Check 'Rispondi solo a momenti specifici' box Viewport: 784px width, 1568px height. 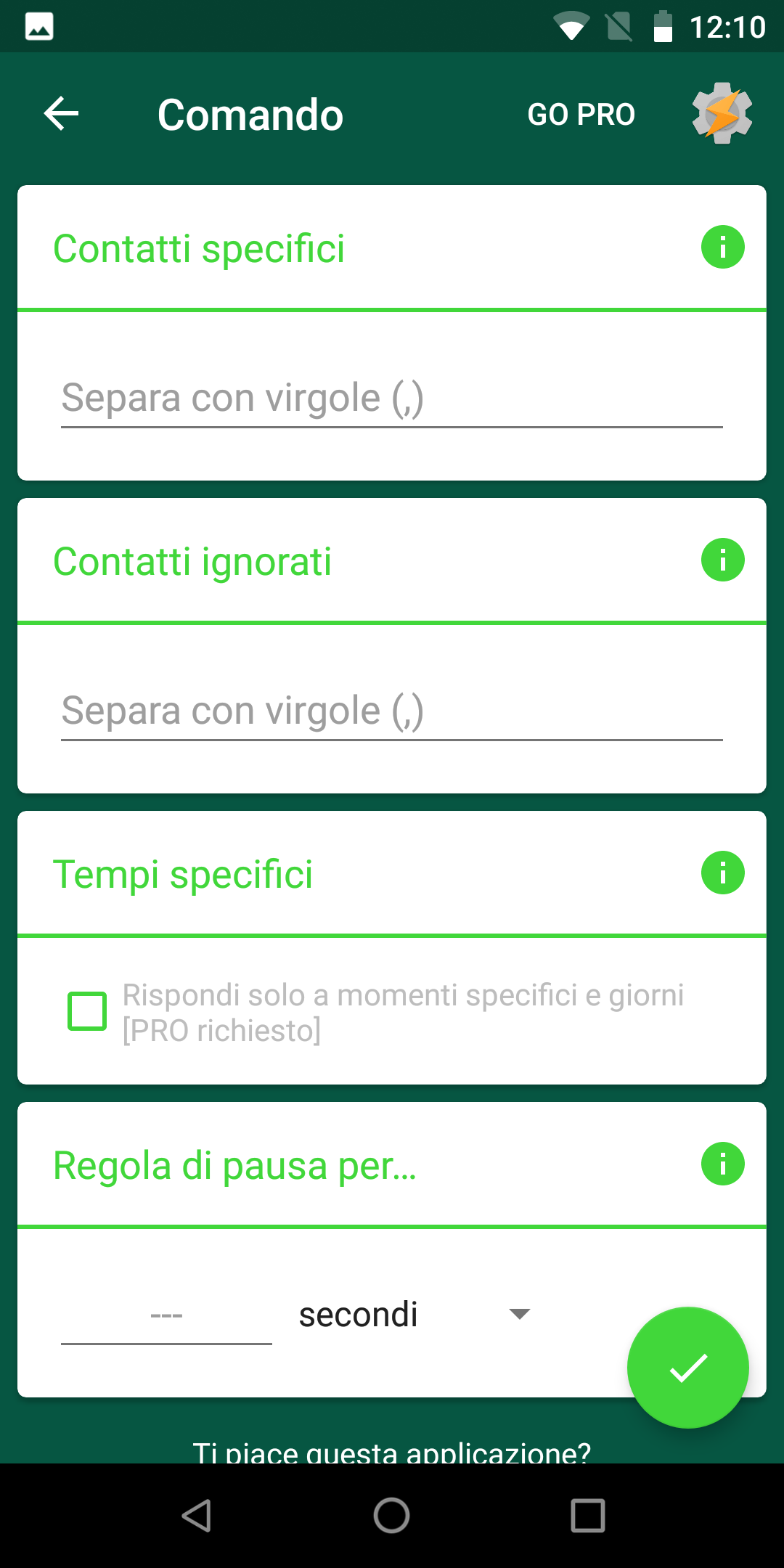pyautogui.click(x=87, y=1011)
